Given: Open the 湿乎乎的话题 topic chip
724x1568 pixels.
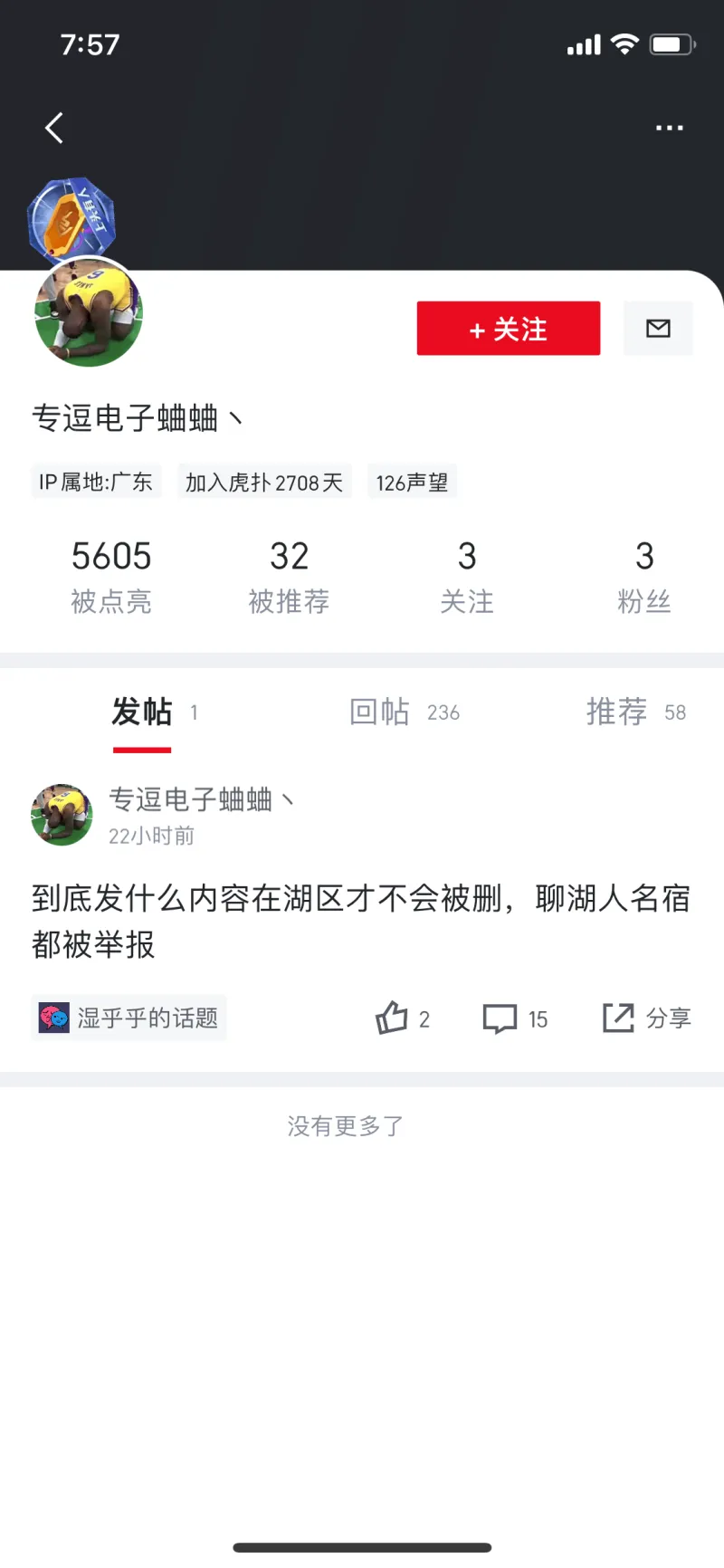Looking at the screenshot, I should 129,1018.
